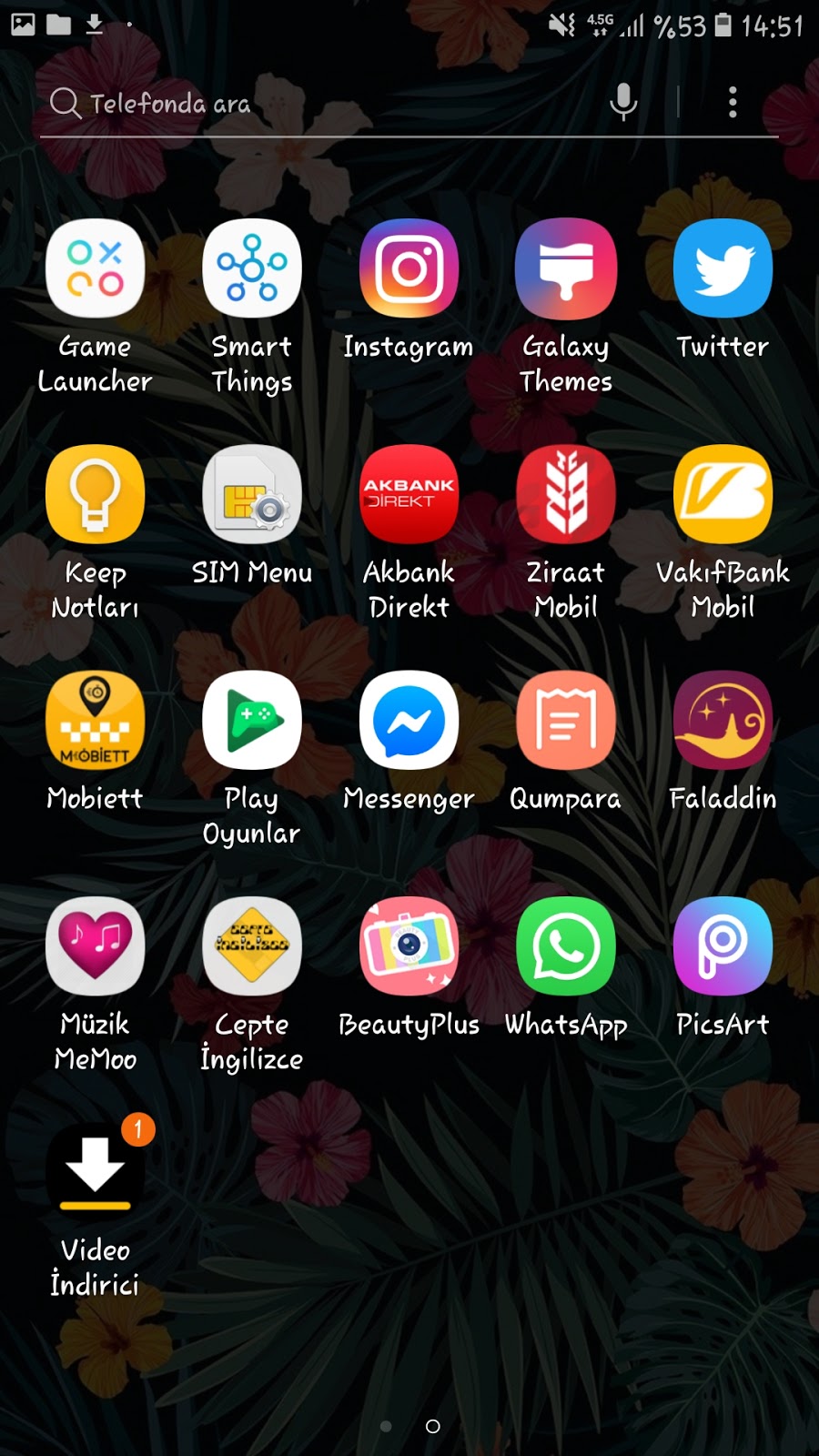
Task: Open Instagram
Action: [409, 269]
